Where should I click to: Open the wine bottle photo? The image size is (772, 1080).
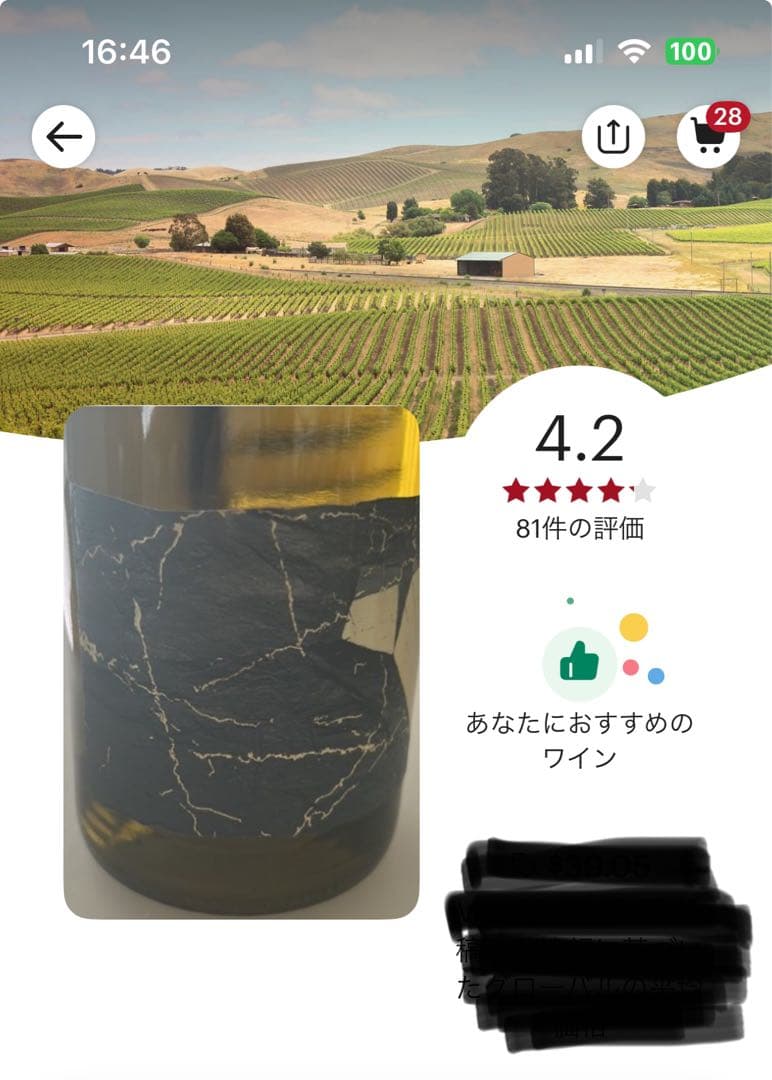coord(241,662)
